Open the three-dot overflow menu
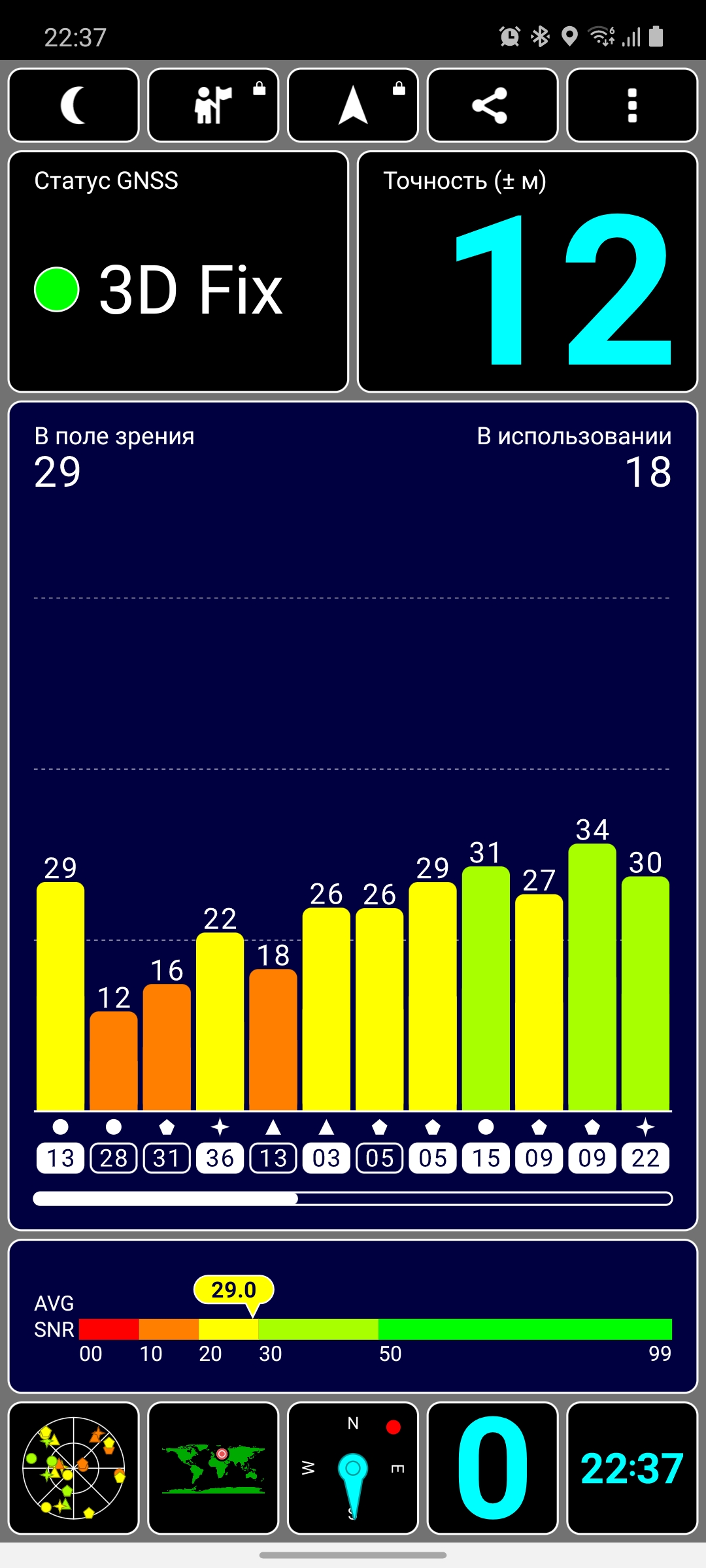 pos(632,105)
